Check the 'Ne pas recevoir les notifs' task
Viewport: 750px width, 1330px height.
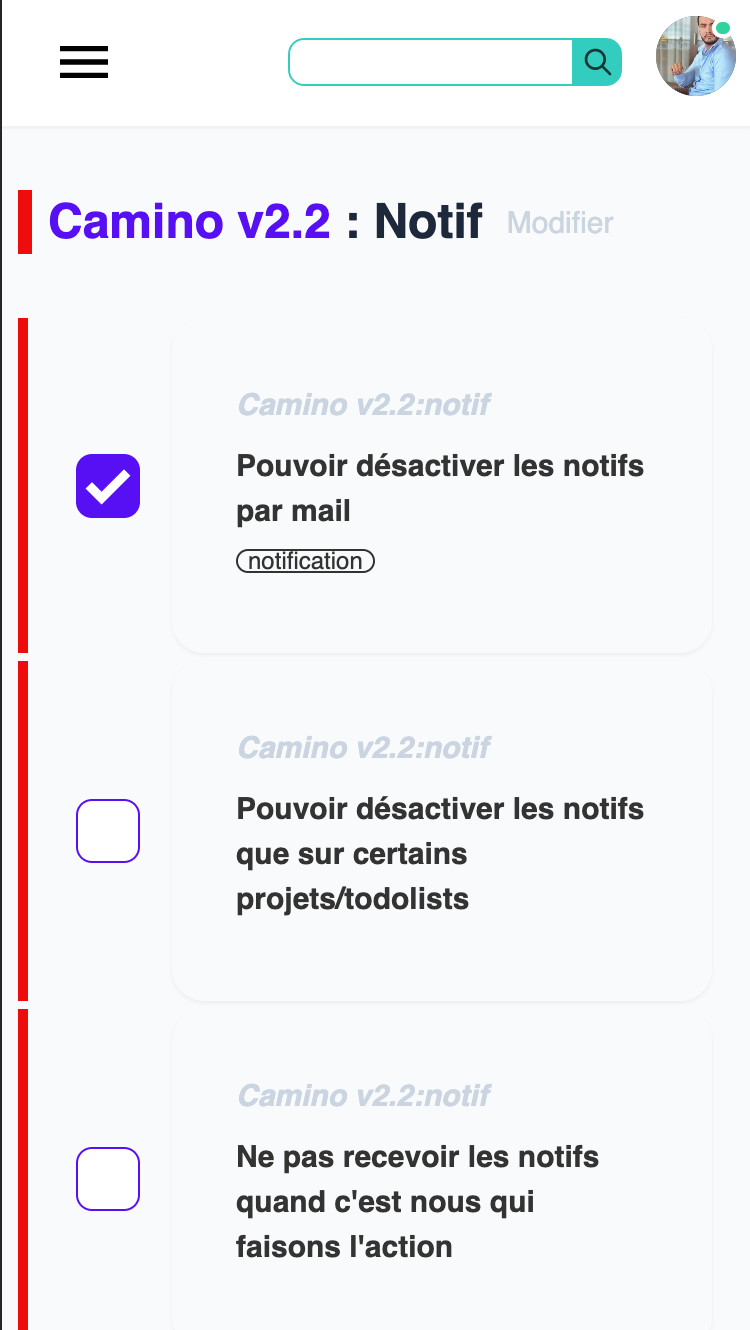(108, 1179)
